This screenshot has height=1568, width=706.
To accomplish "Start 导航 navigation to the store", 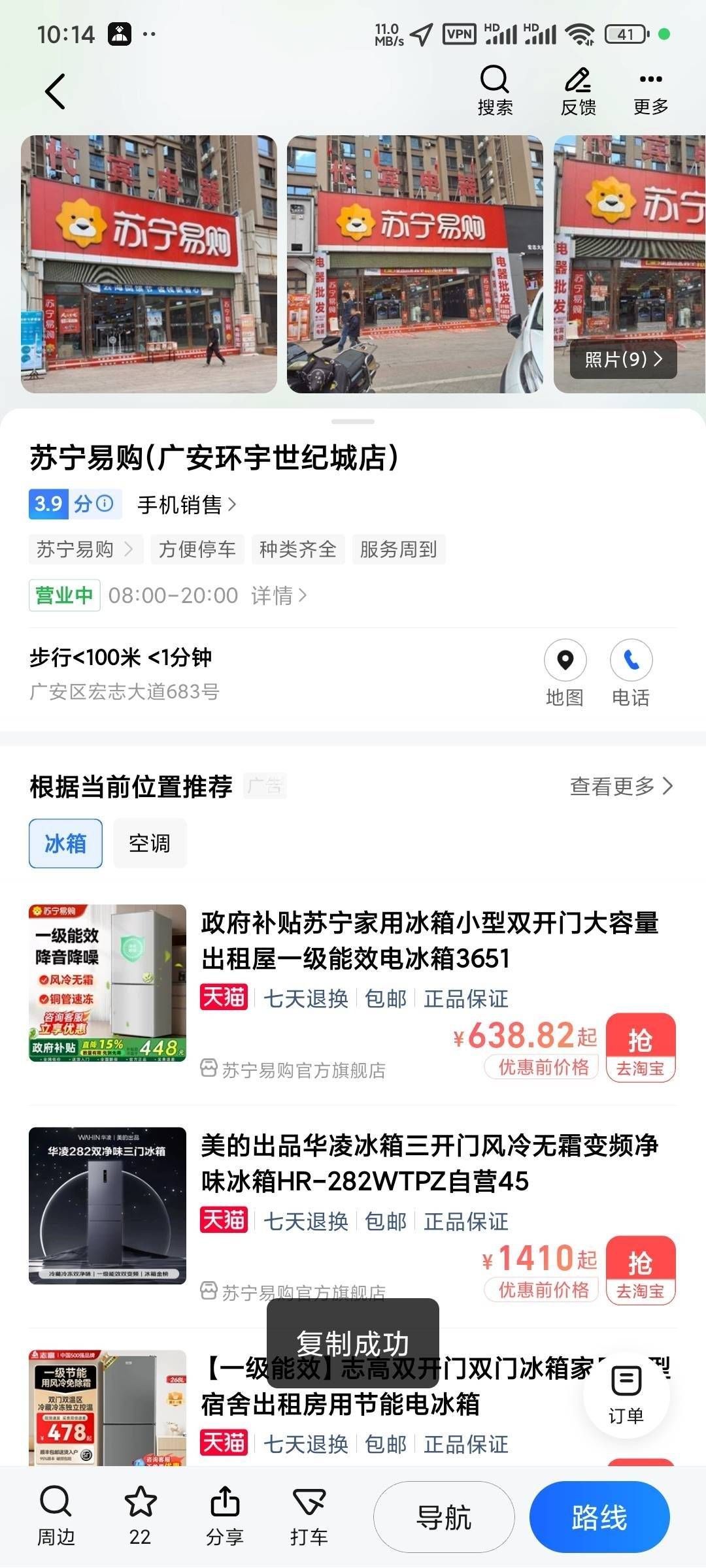I will coord(444,1517).
